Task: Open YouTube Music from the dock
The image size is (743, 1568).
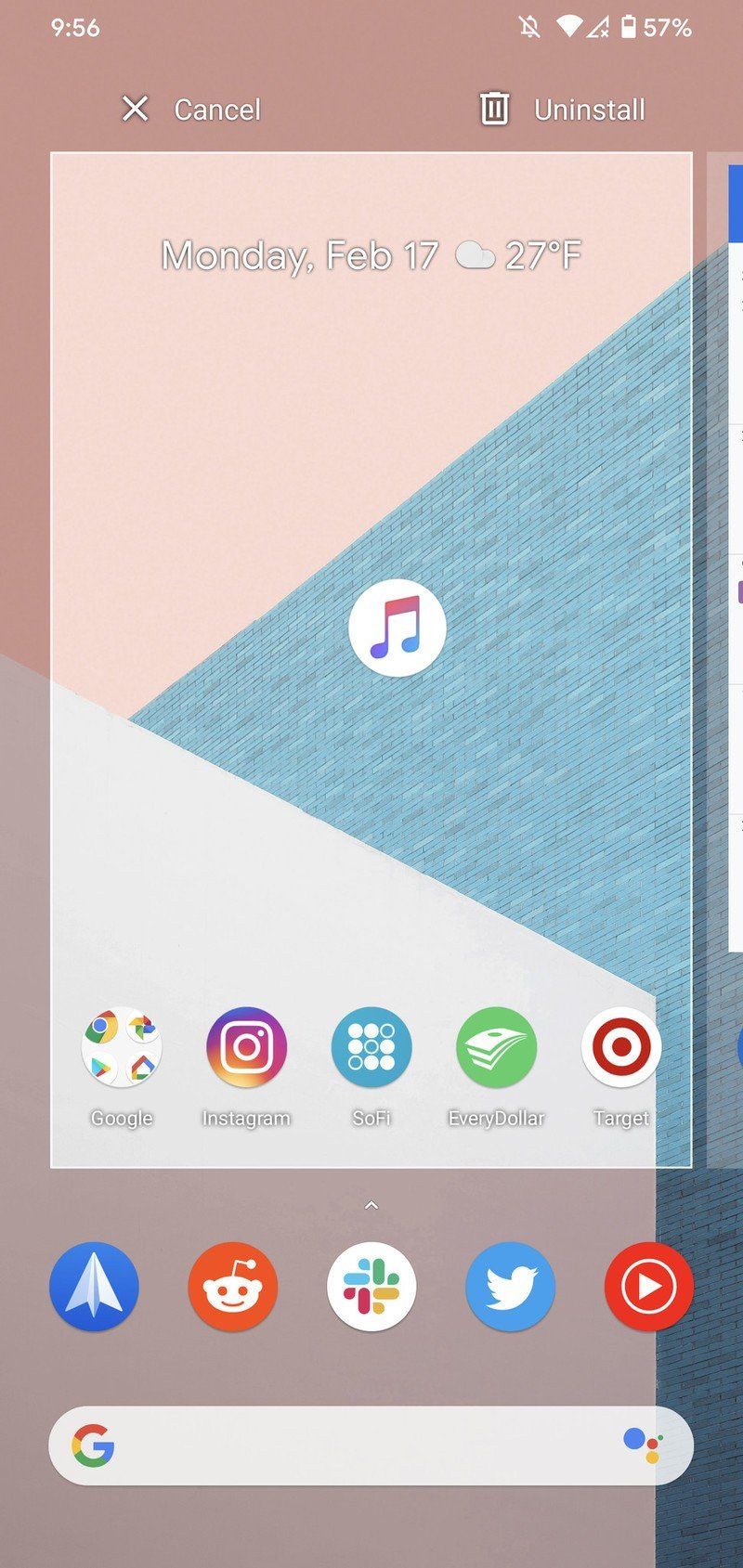Action: pos(648,1287)
